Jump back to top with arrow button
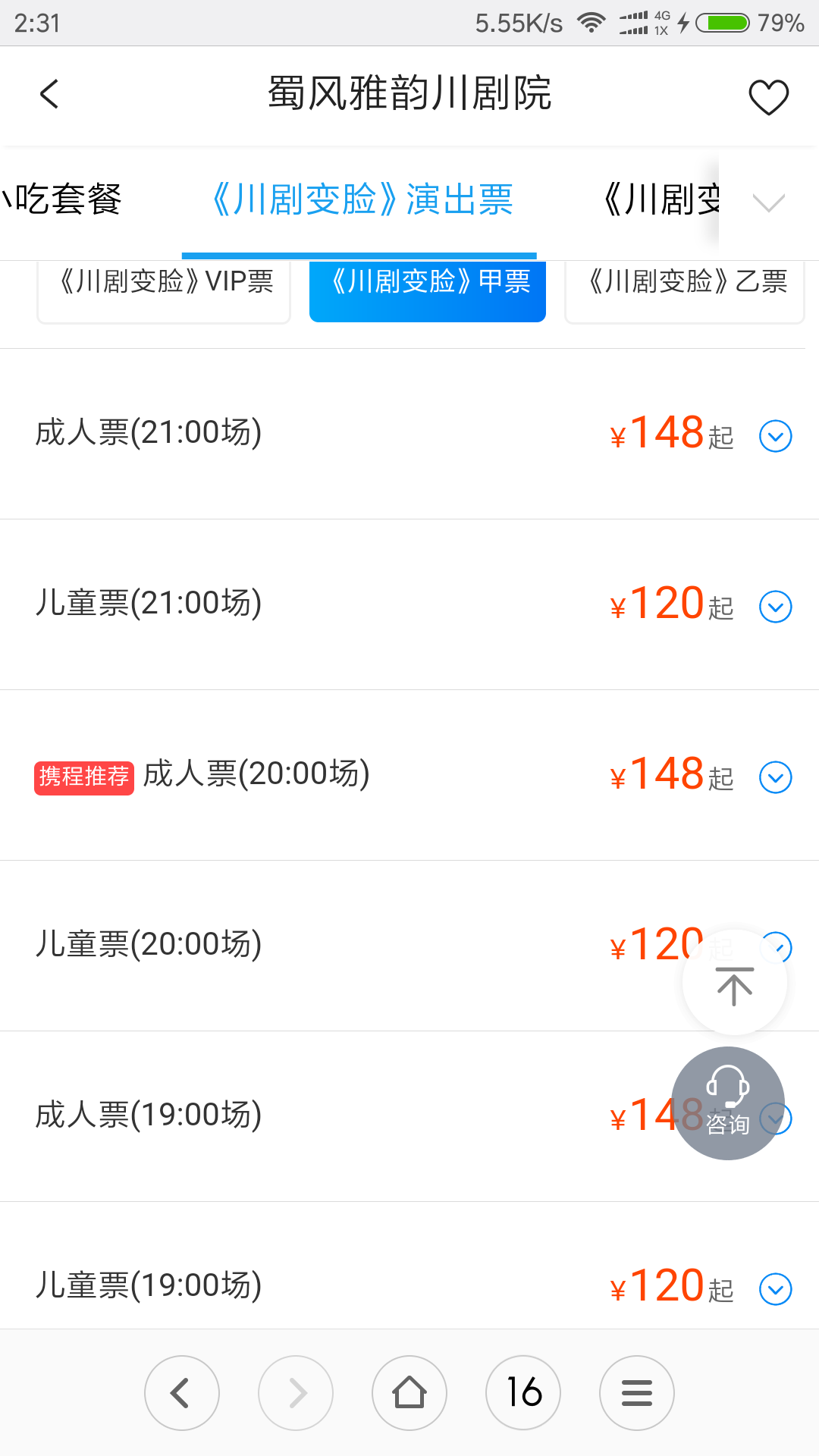The image size is (819, 1456). tap(735, 983)
